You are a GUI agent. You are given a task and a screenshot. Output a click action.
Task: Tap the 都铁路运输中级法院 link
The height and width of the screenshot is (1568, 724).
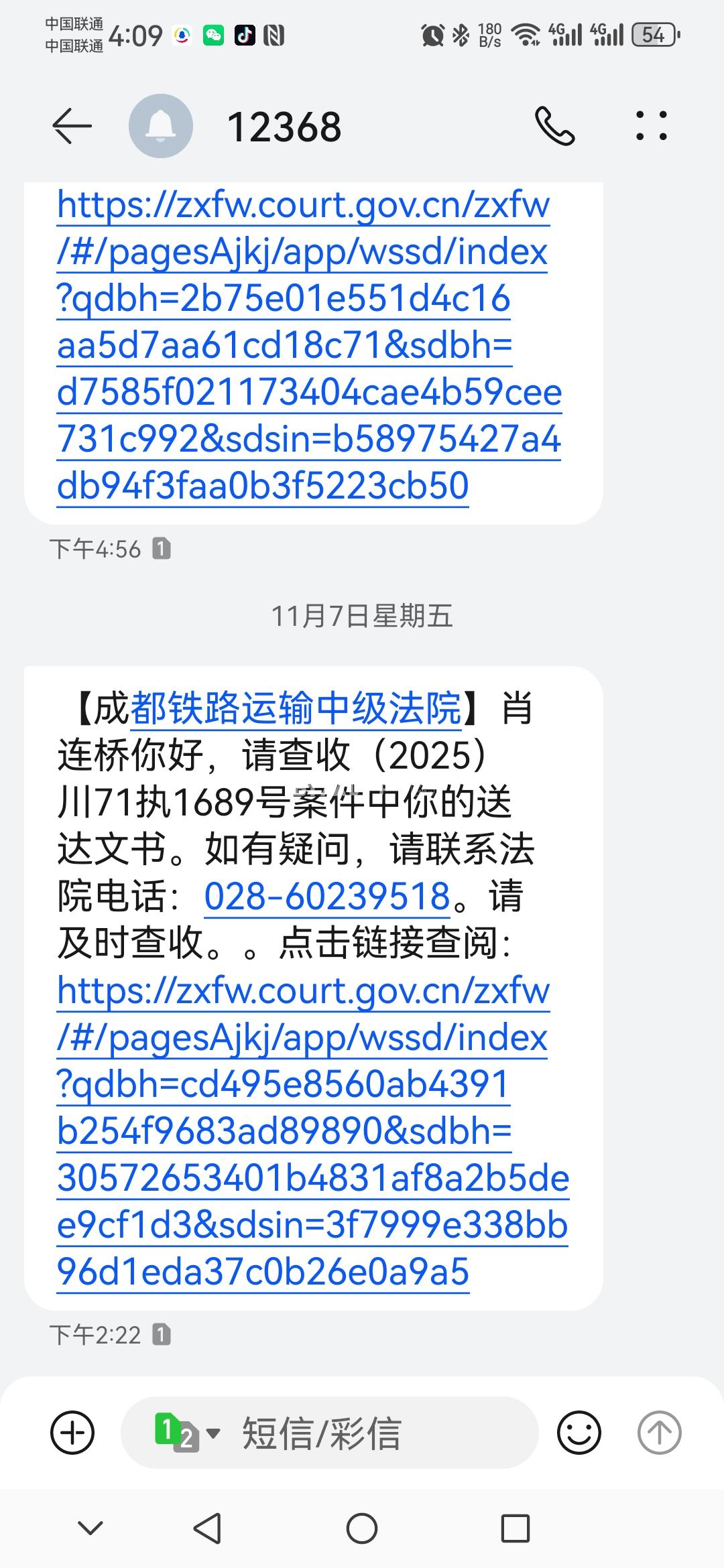tap(295, 708)
